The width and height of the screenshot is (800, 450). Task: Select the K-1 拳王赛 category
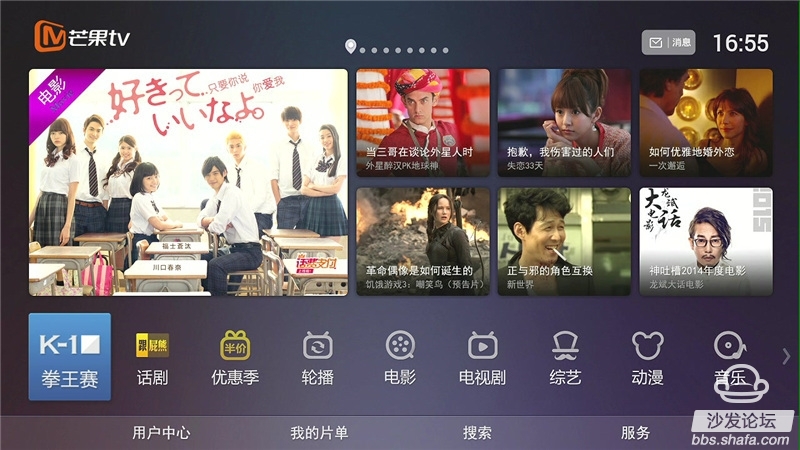[x=69, y=356]
